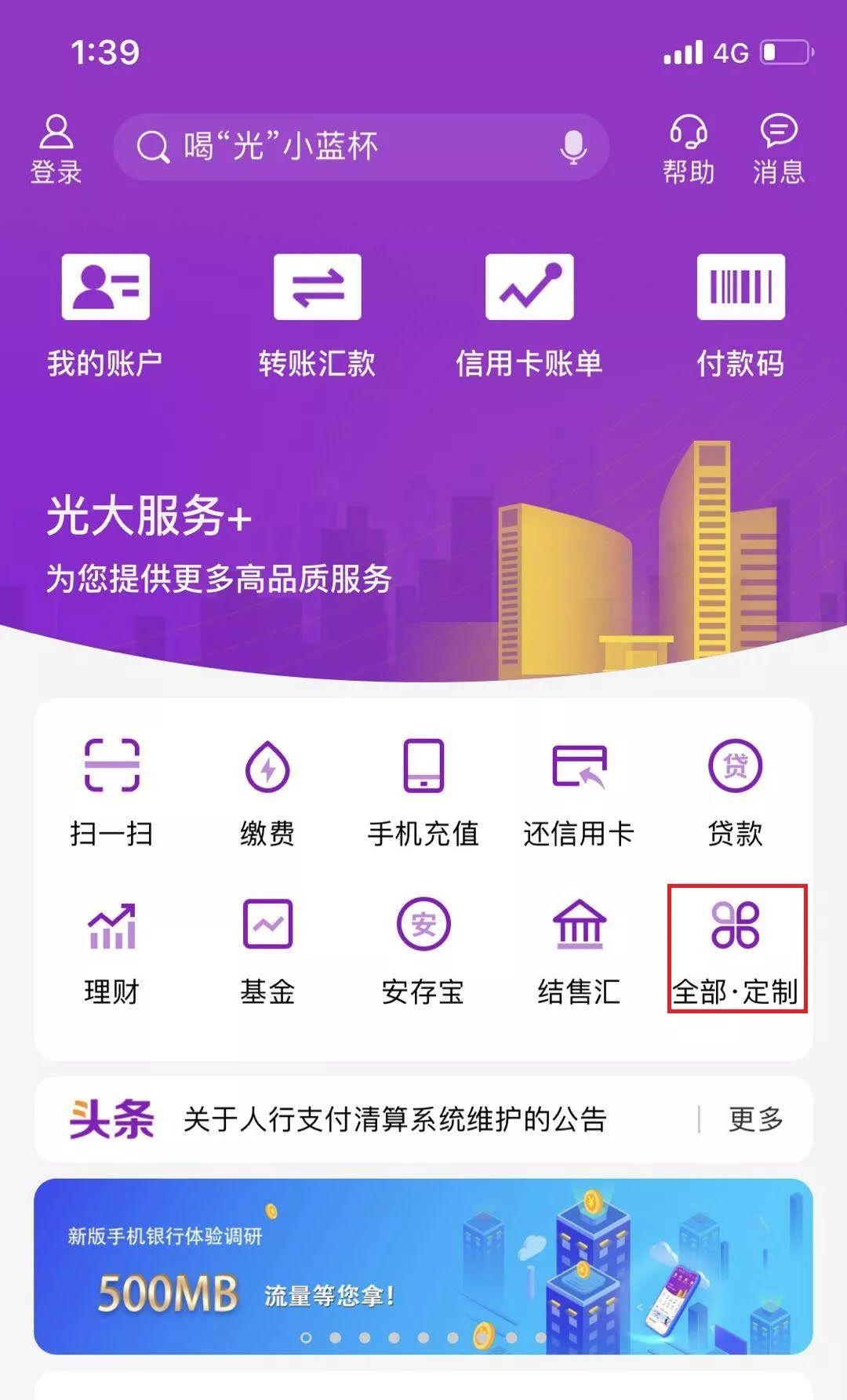
Task: Select 结售汇 foreign exchange
Action: [x=579, y=951]
